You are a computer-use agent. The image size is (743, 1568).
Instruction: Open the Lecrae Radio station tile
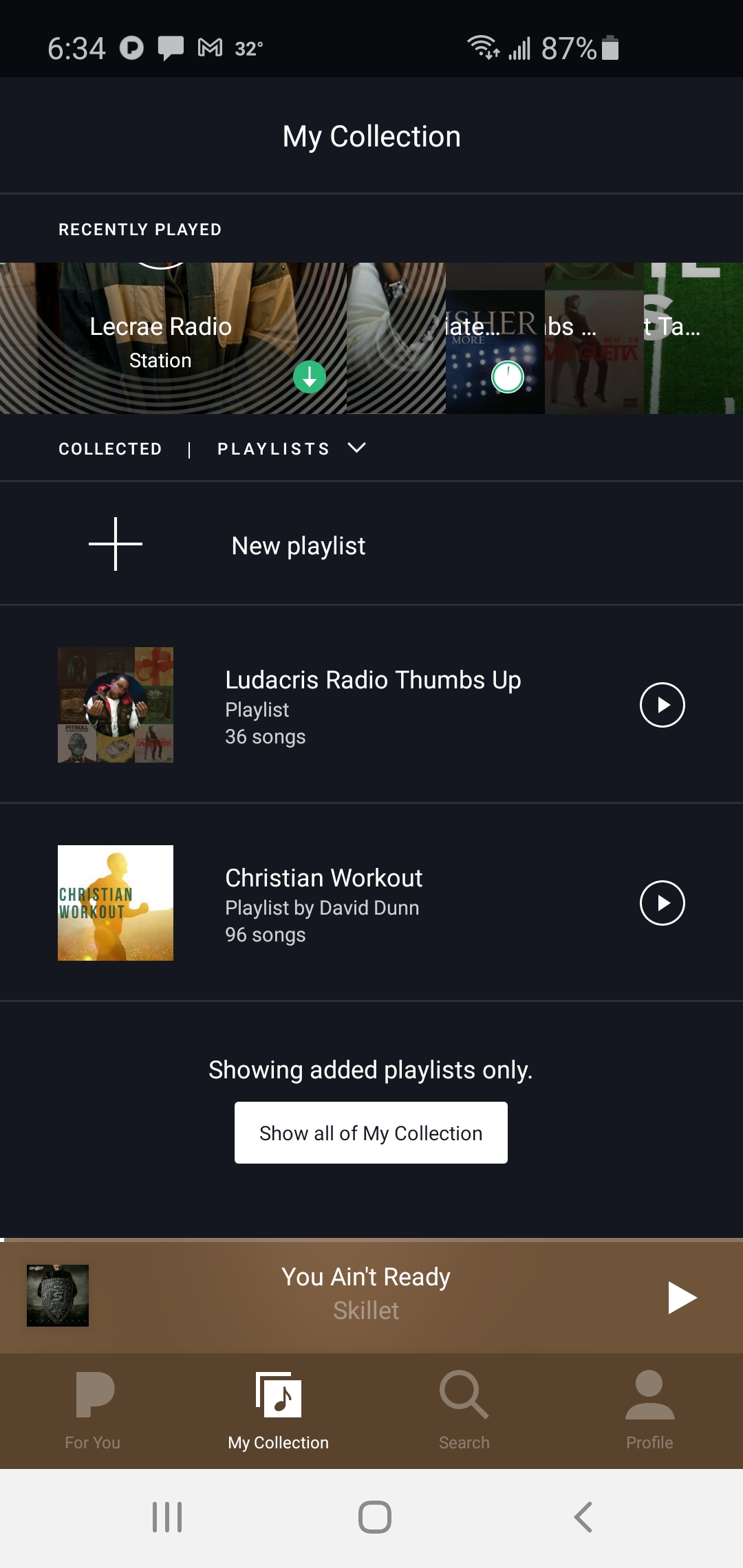[160, 338]
